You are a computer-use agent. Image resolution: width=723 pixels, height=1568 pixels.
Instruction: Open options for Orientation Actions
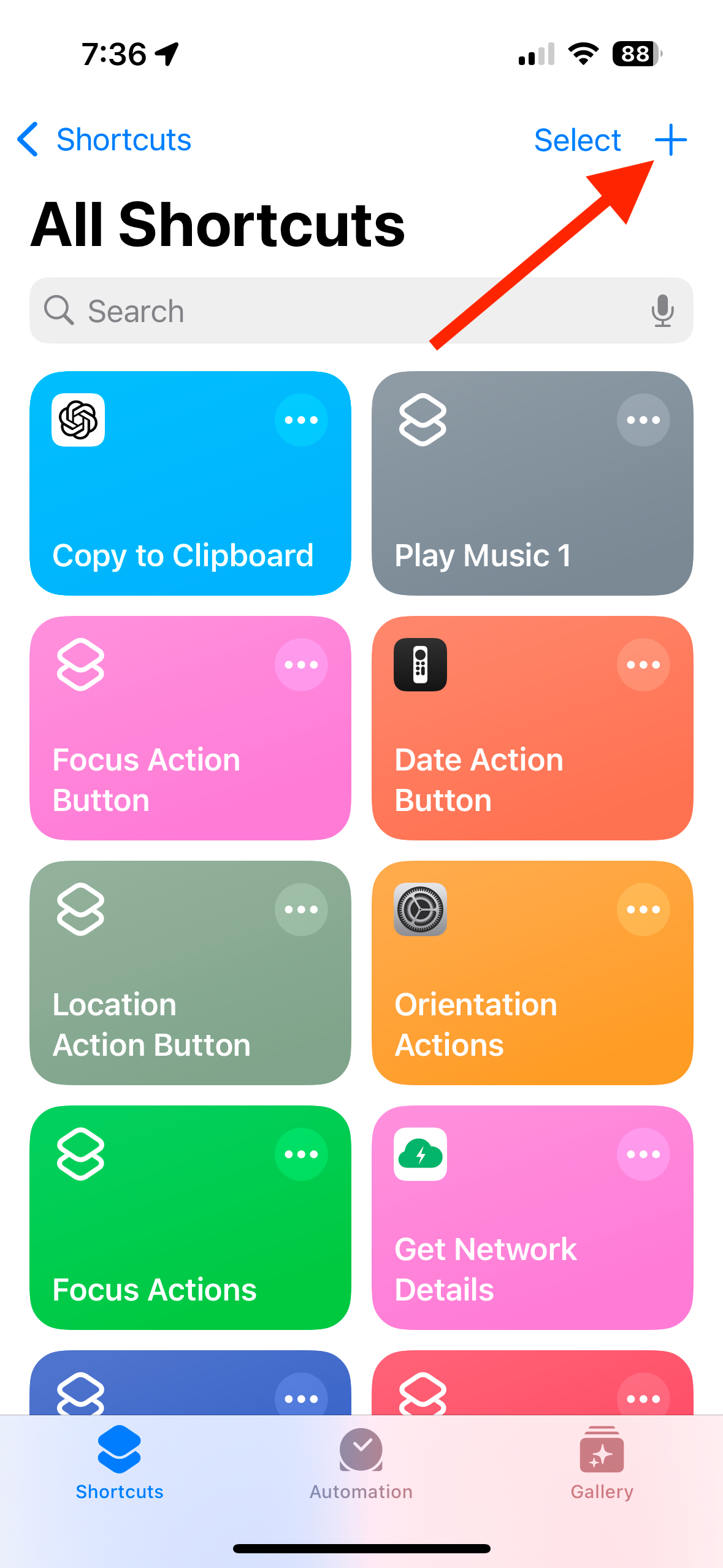[x=643, y=910]
